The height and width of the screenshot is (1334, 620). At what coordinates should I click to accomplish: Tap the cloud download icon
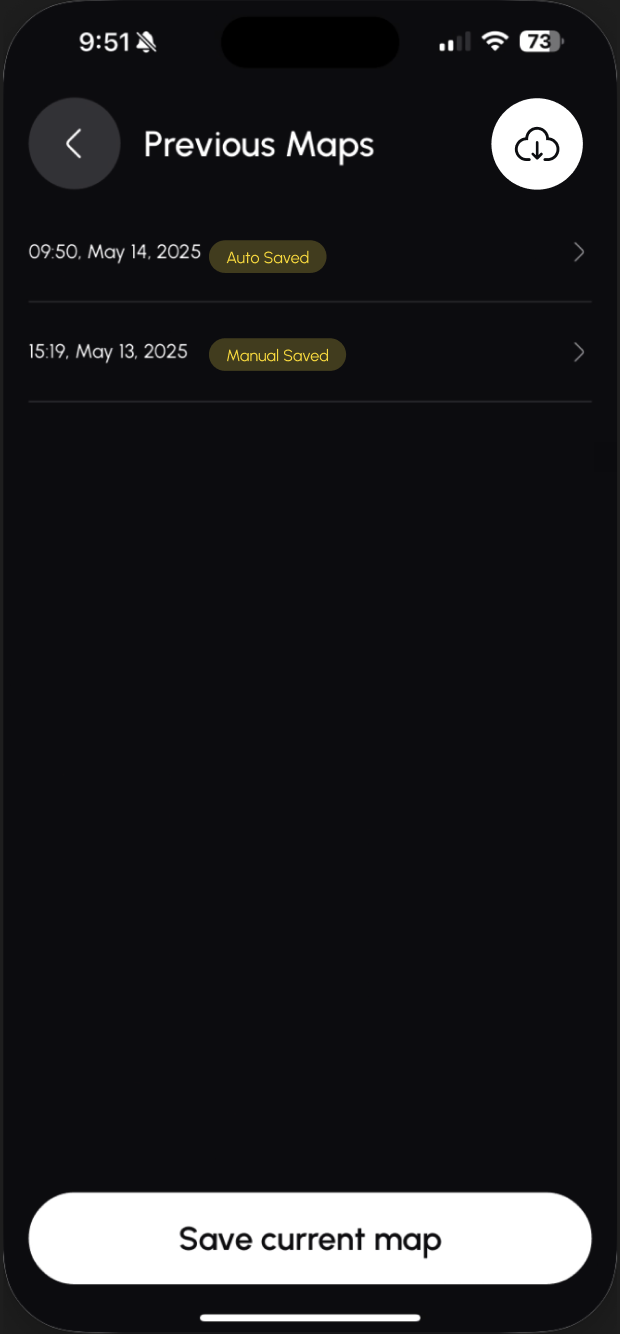coord(537,145)
